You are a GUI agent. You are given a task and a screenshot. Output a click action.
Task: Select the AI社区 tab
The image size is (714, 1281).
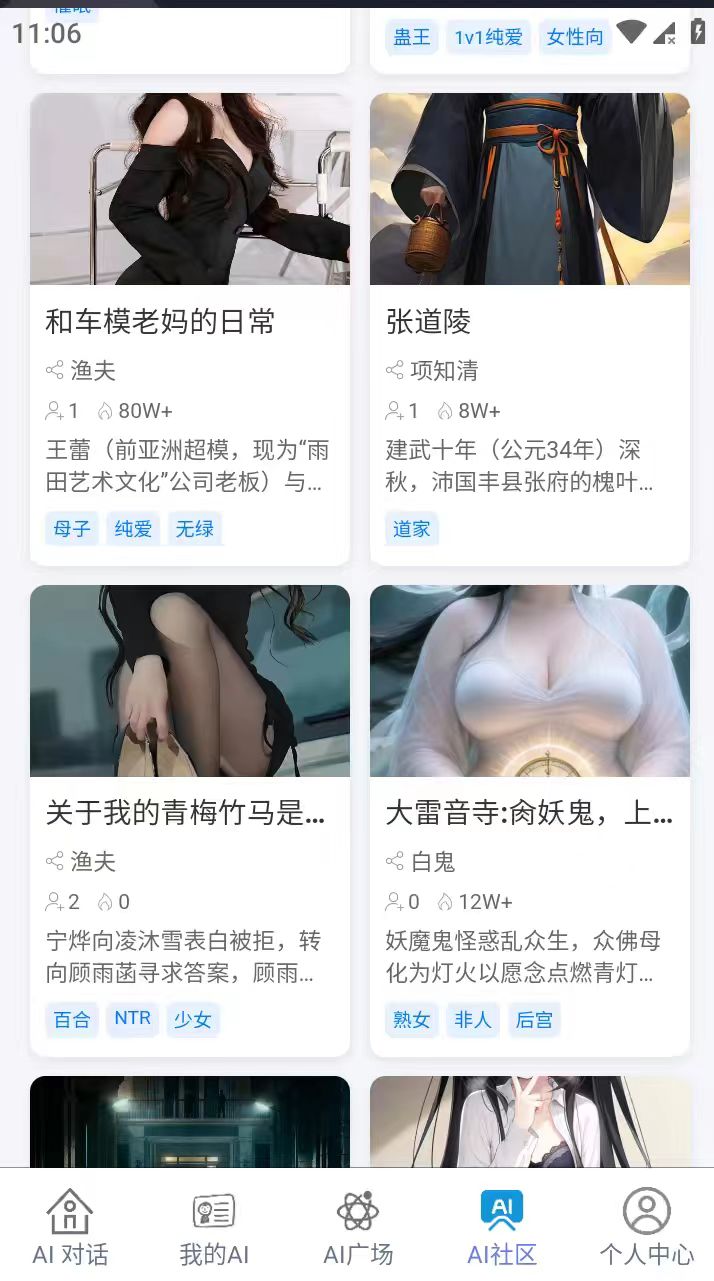[x=501, y=1227]
